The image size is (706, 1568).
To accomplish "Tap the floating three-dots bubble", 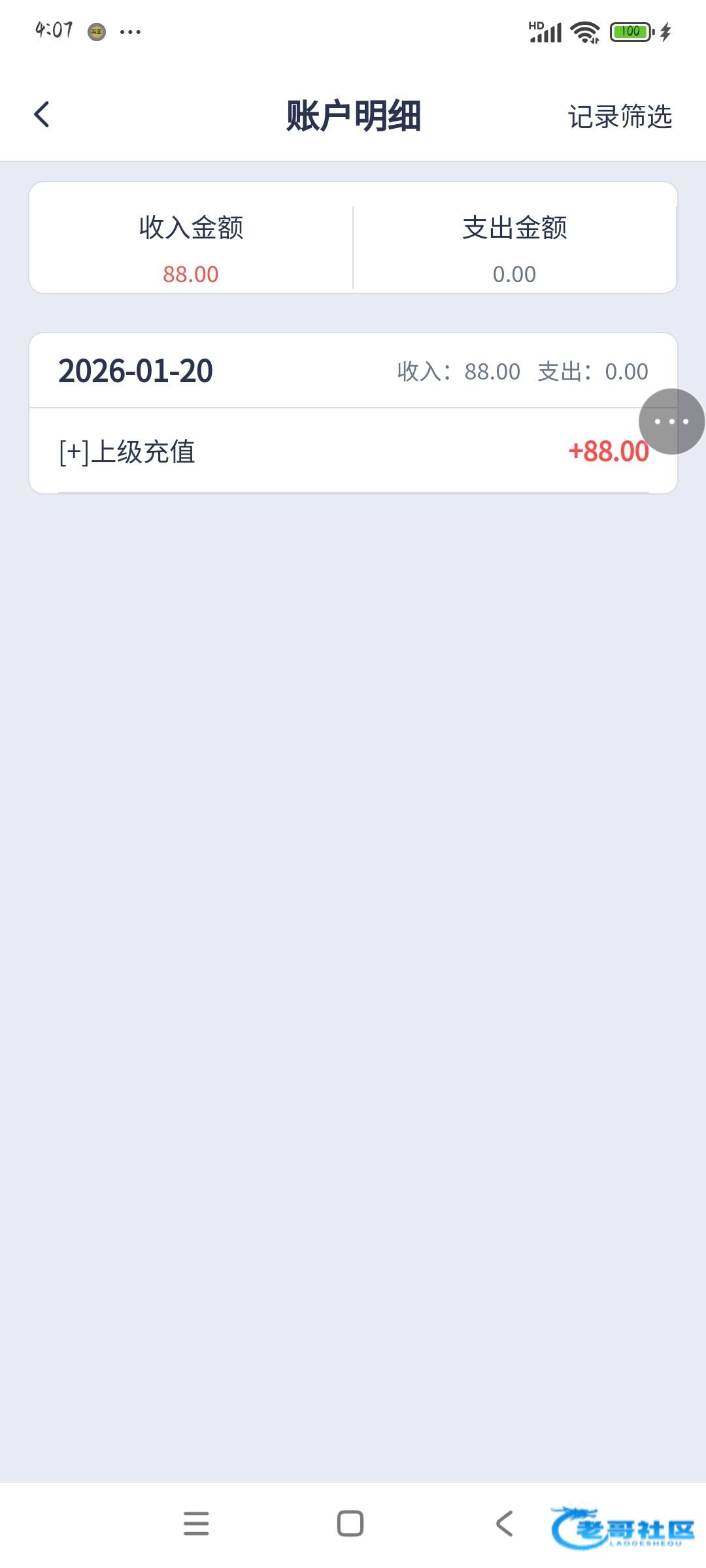I will [x=671, y=421].
